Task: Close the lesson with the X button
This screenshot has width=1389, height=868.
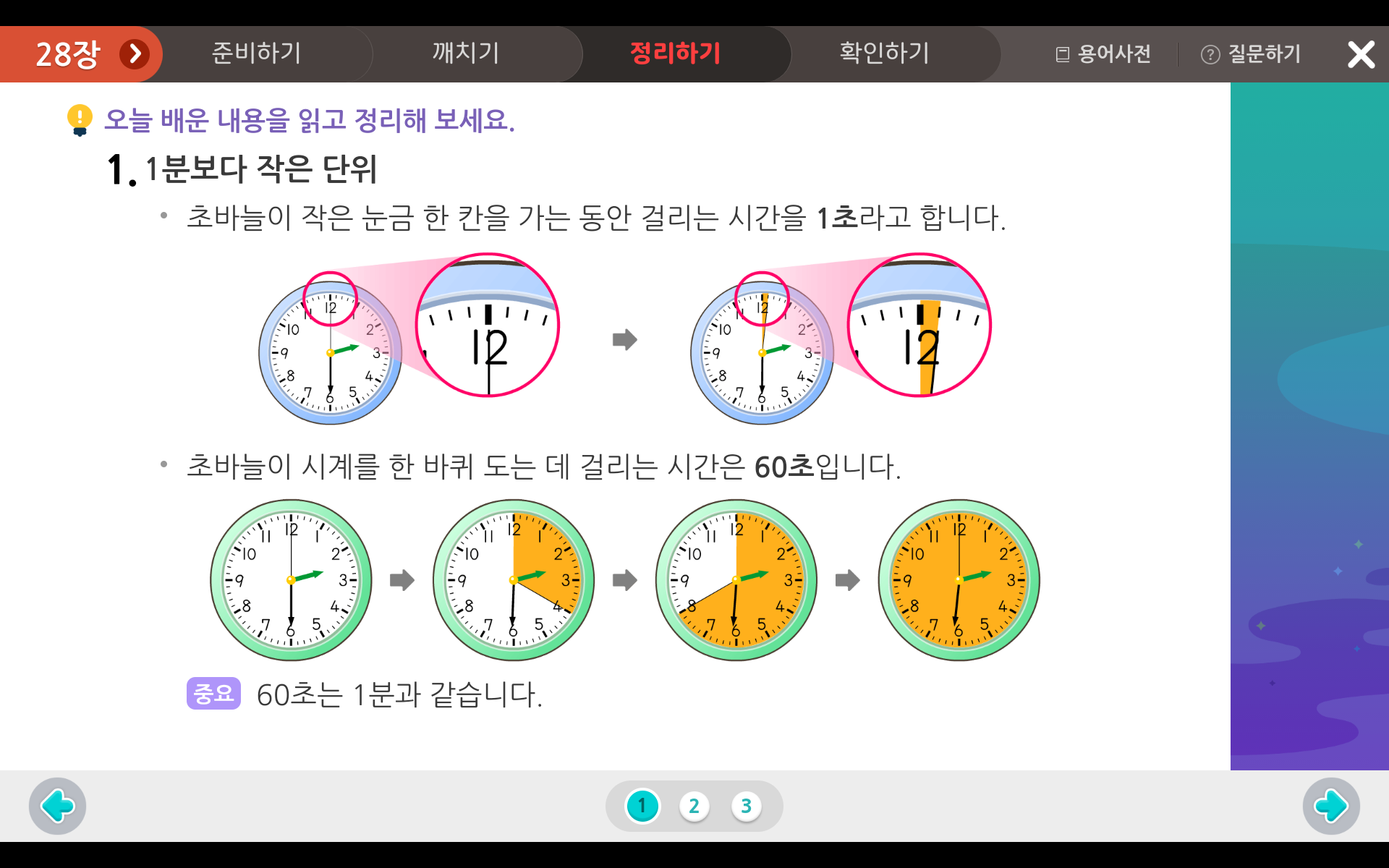Action: point(1360,54)
